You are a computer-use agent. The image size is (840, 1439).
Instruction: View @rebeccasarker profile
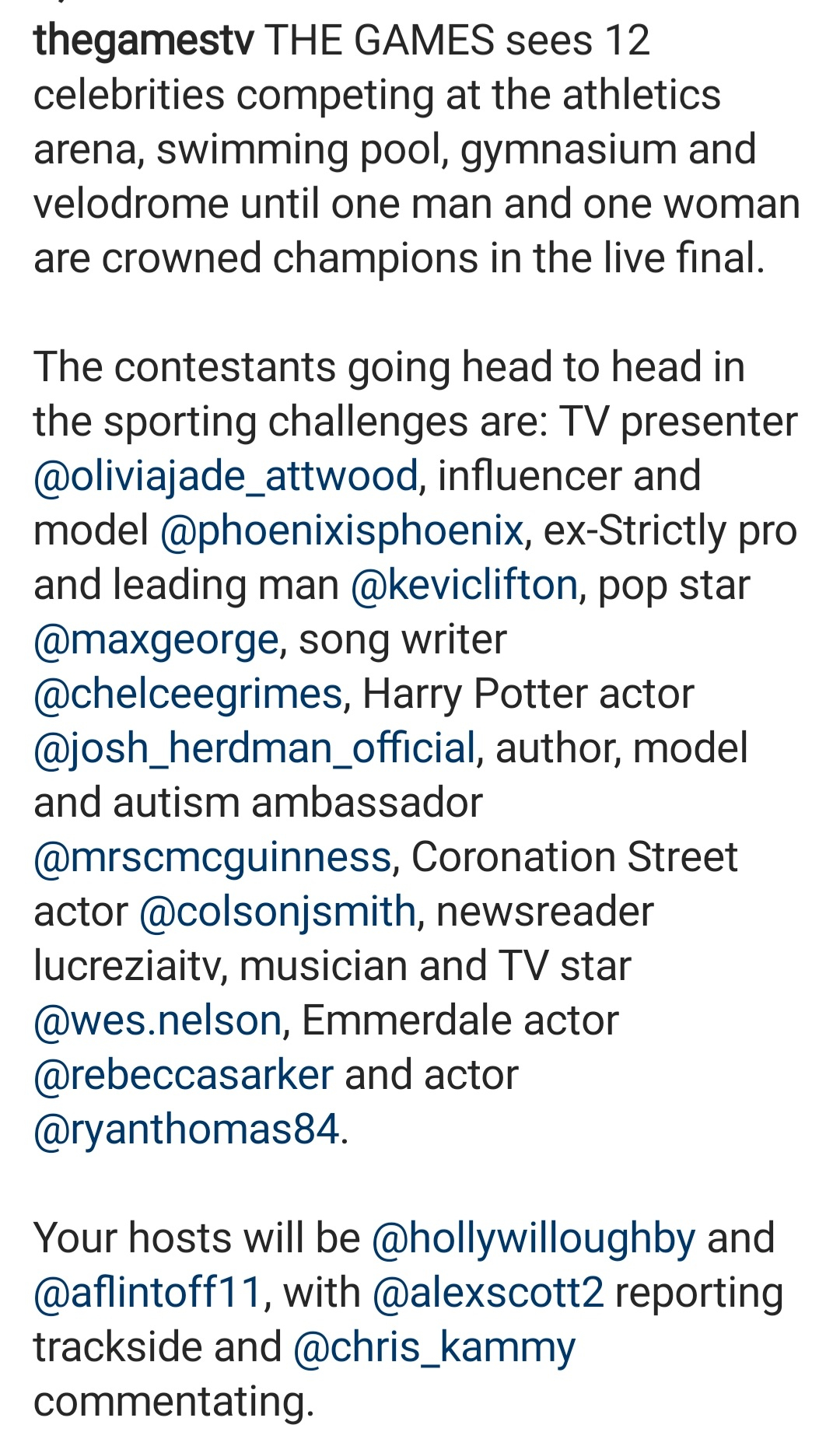click(184, 1075)
